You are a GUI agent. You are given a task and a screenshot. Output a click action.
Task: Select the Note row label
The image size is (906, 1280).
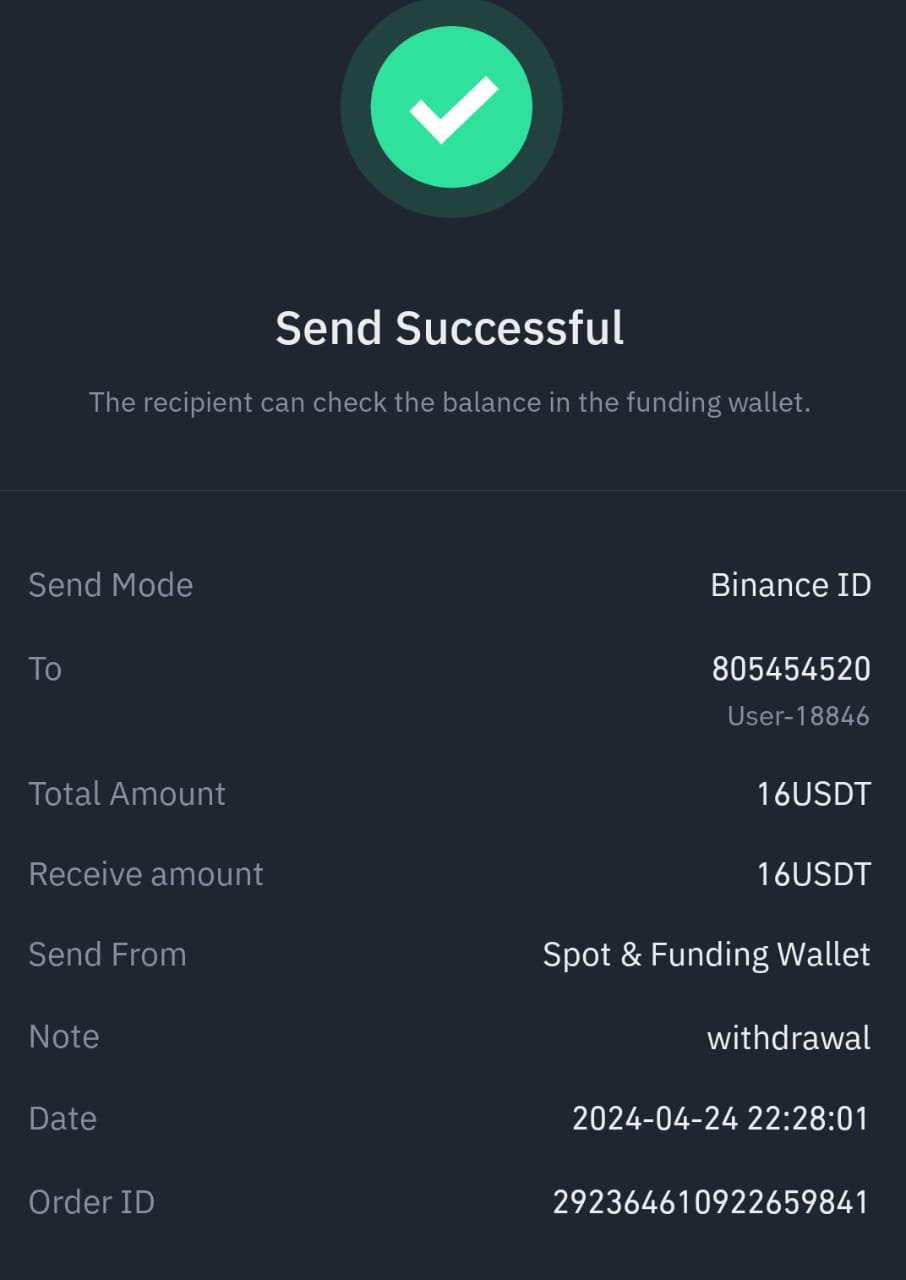pyautogui.click(x=64, y=1037)
